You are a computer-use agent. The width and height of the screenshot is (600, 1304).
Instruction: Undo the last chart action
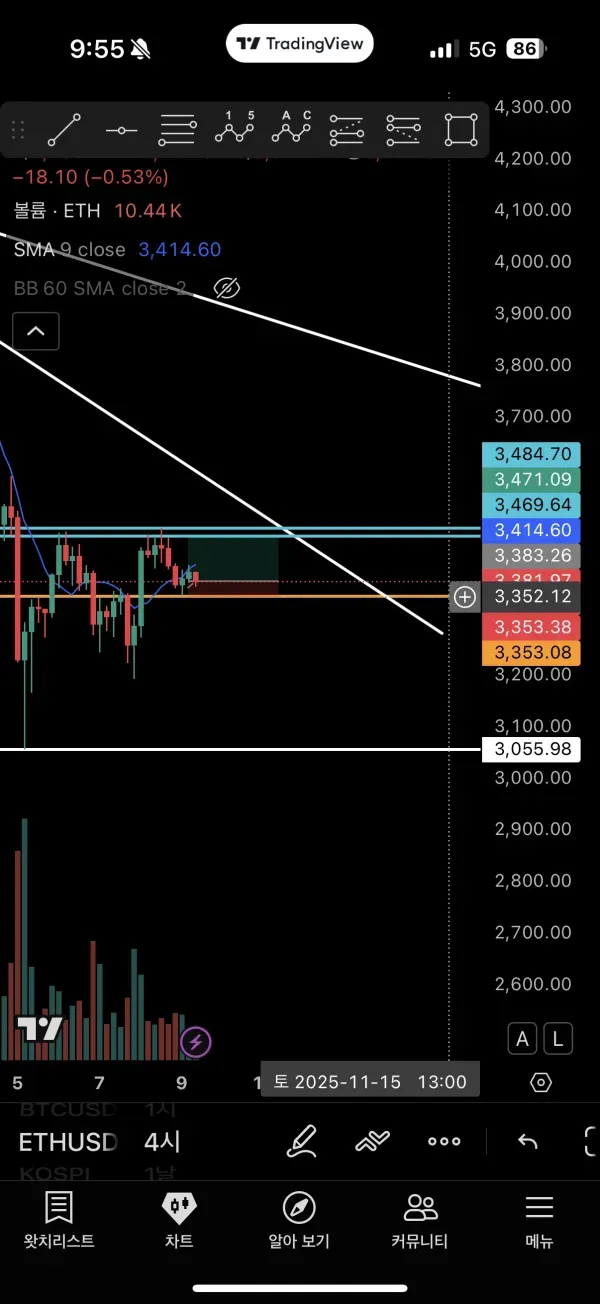(527, 1141)
